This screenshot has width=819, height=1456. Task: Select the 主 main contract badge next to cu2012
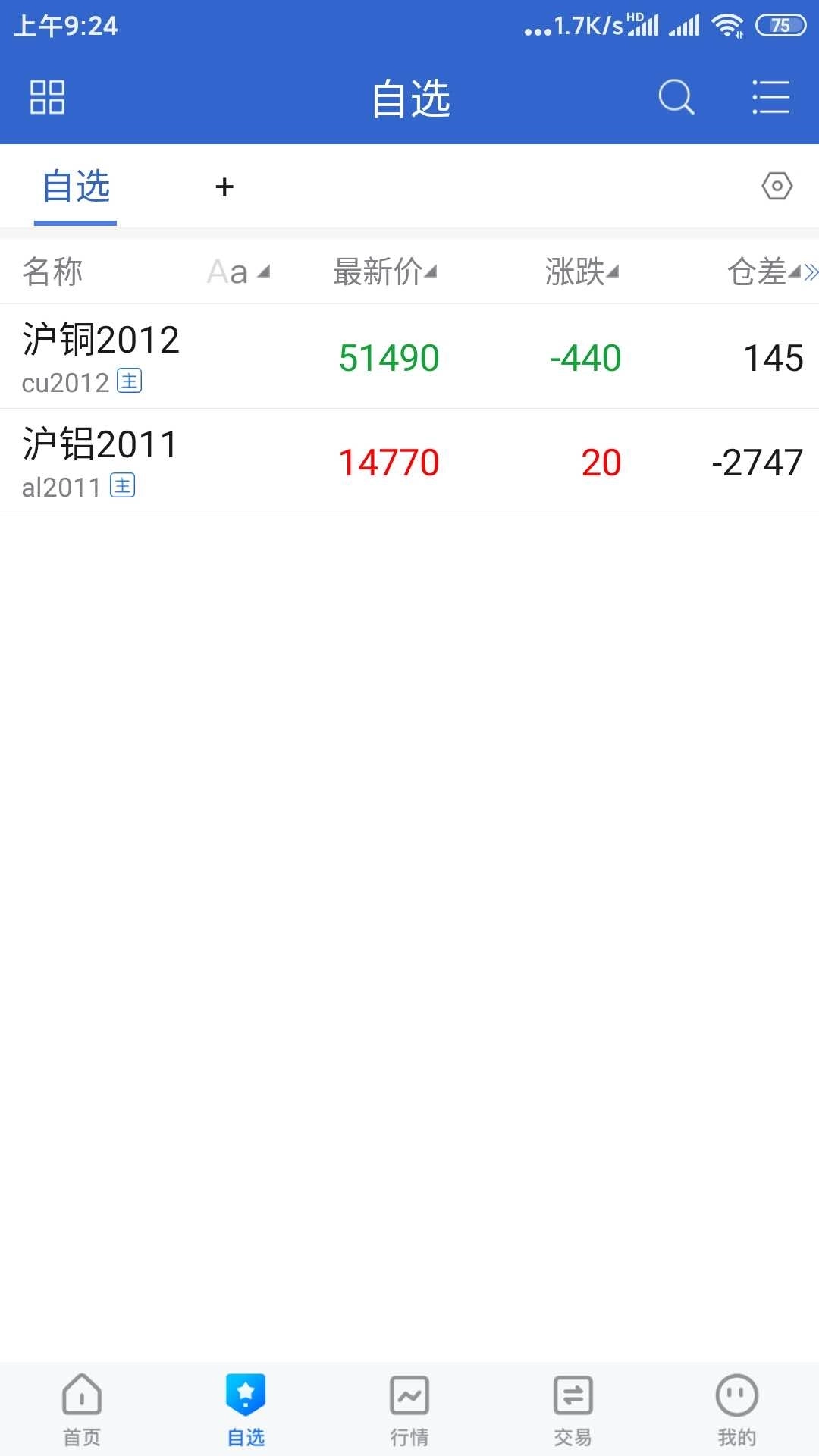(x=130, y=383)
